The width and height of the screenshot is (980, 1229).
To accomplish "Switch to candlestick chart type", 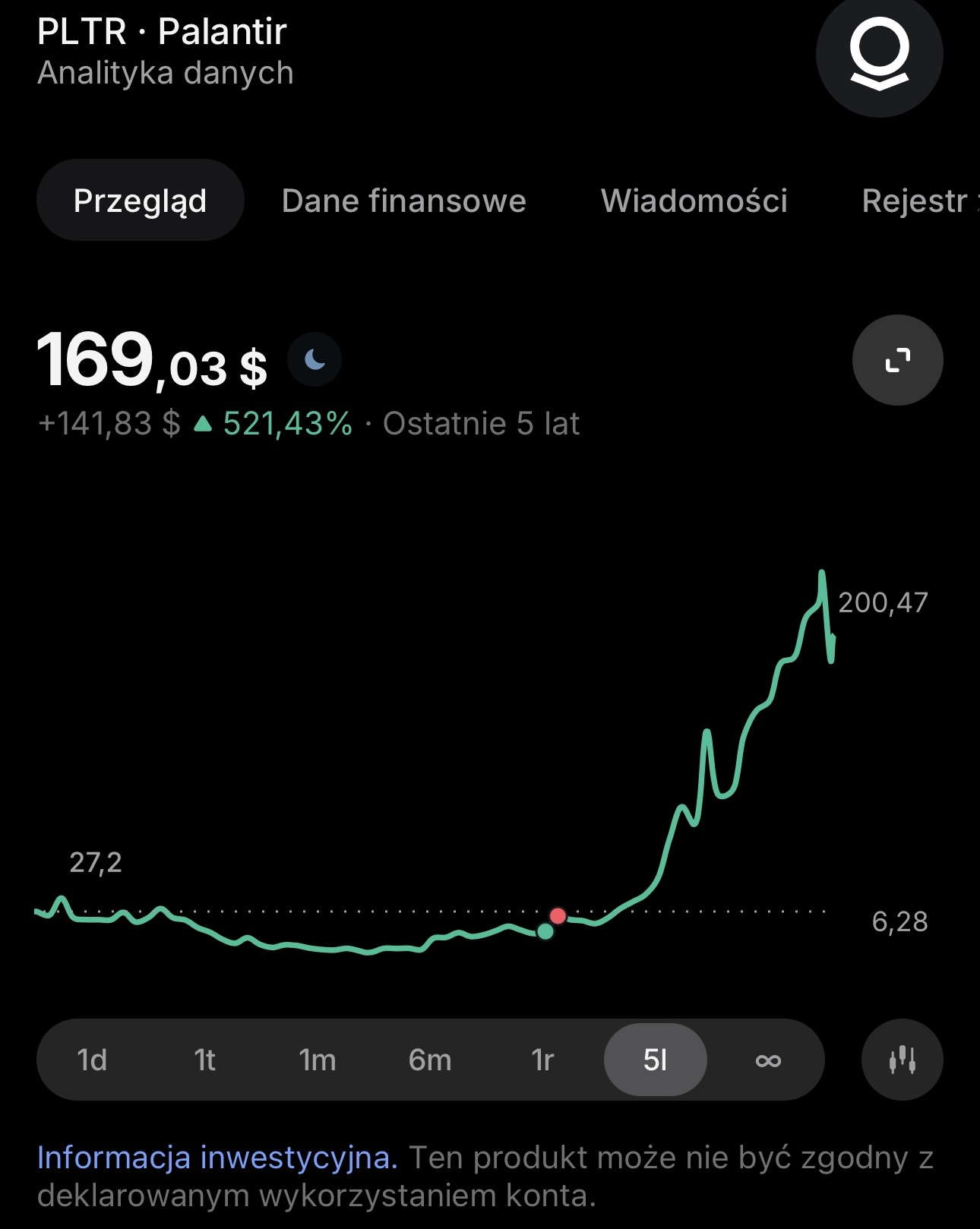I will (x=902, y=1060).
